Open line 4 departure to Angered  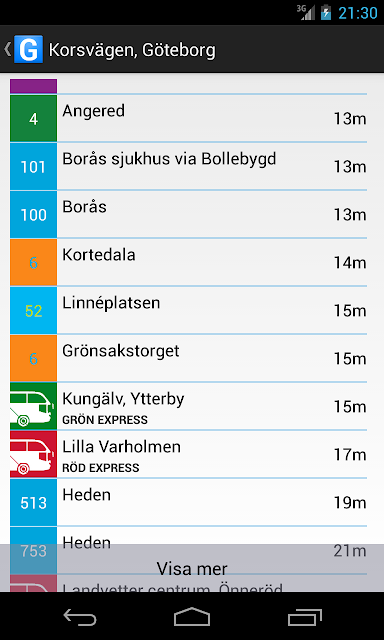(189, 118)
